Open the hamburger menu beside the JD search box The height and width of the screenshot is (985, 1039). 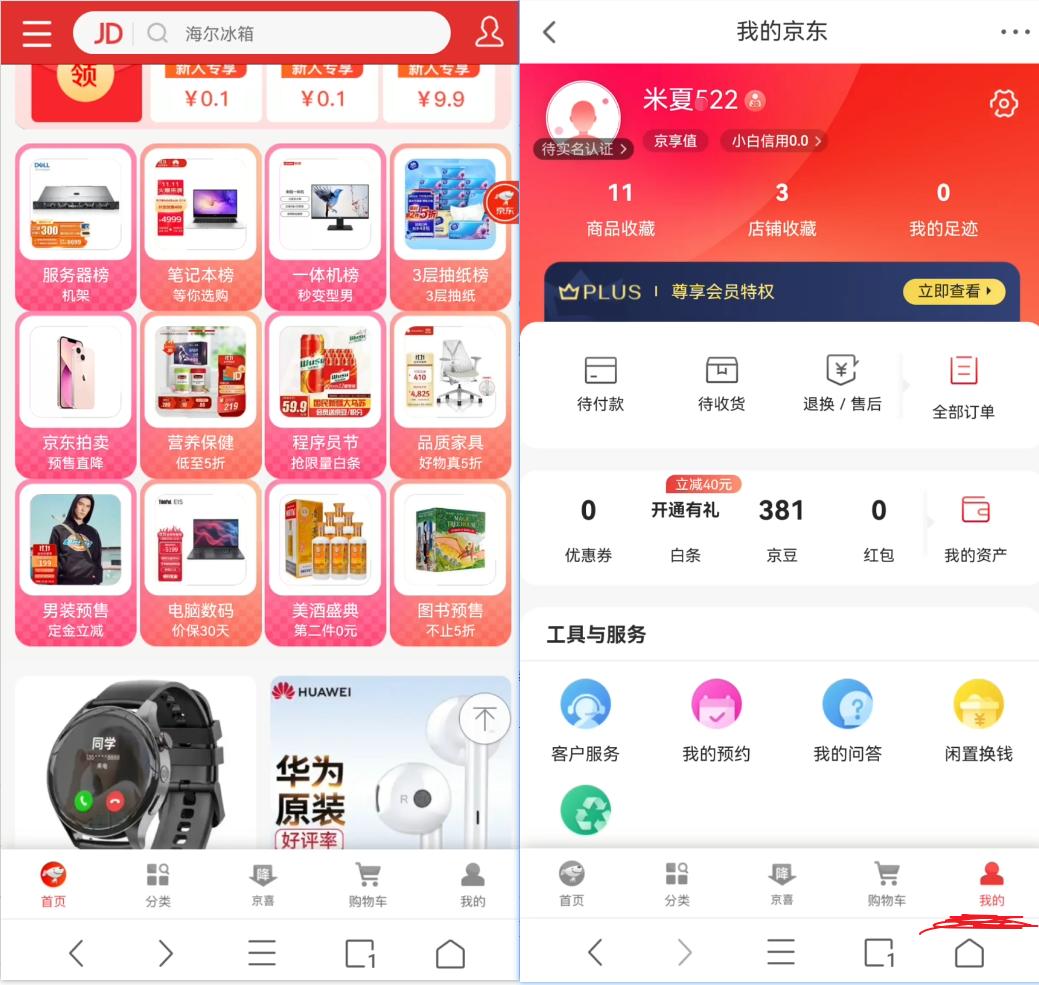point(37,33)
